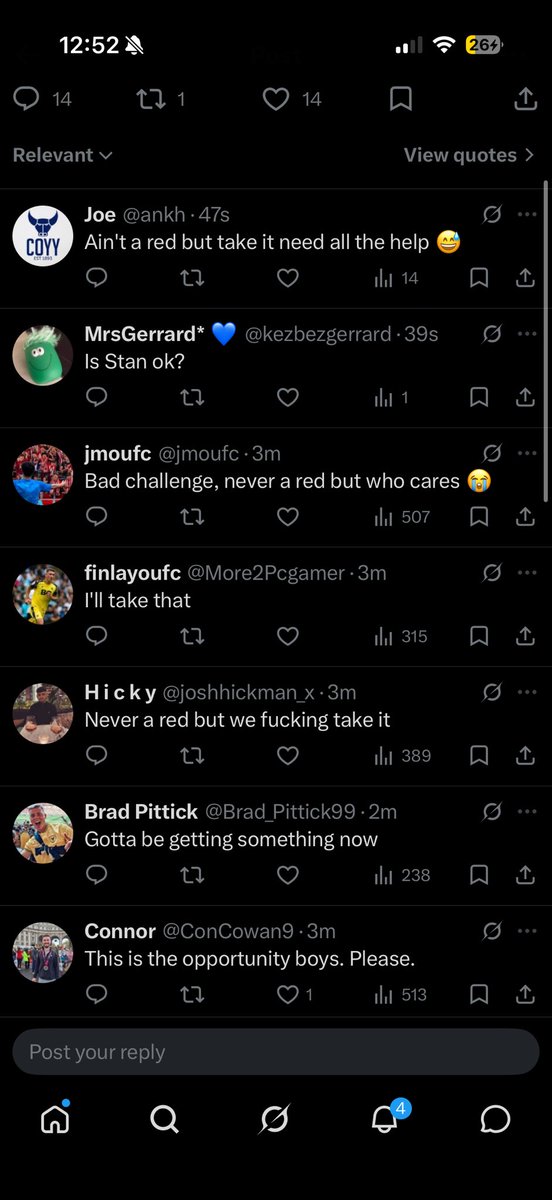Image resolution: width=552 pixels, height=1200 pixels.
Task: Like Connor's reply
Action: coord(294,994)
